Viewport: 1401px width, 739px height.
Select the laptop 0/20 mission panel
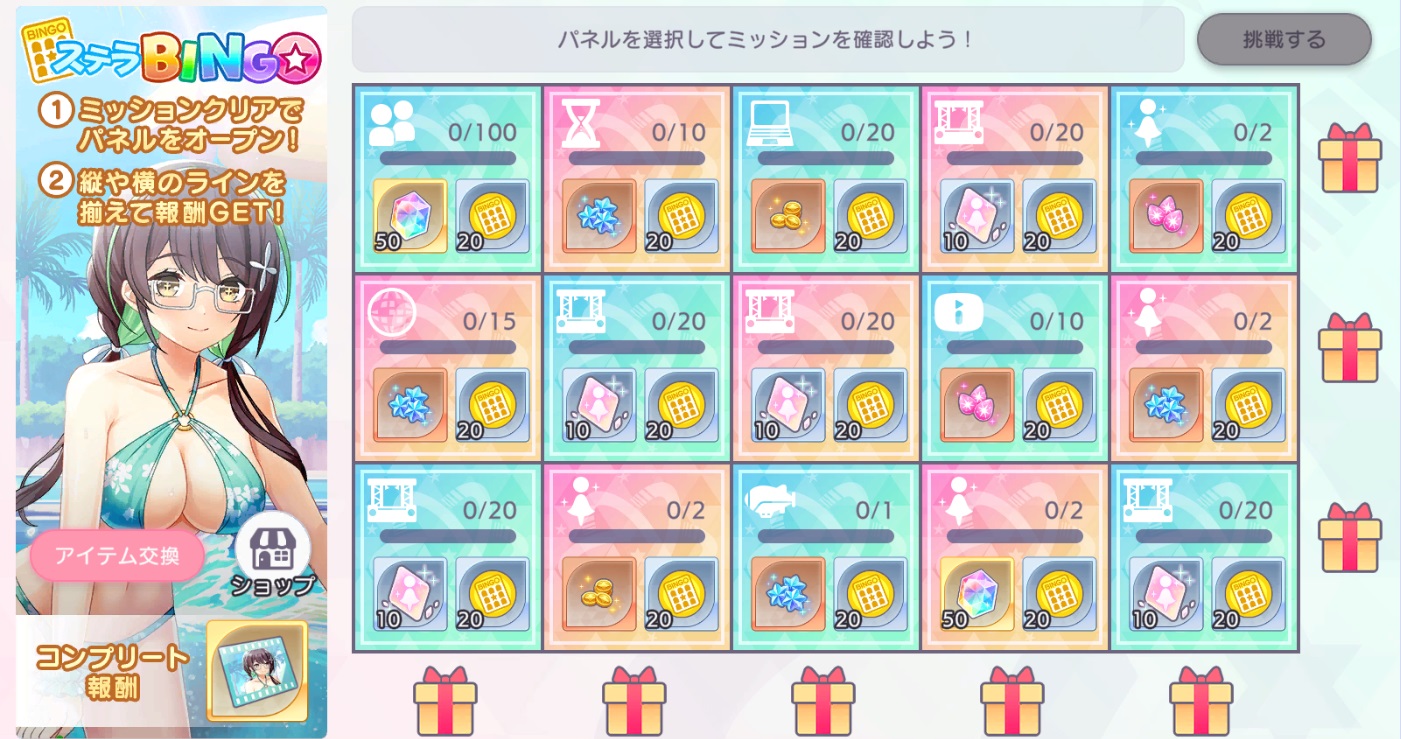pos(826,179)
